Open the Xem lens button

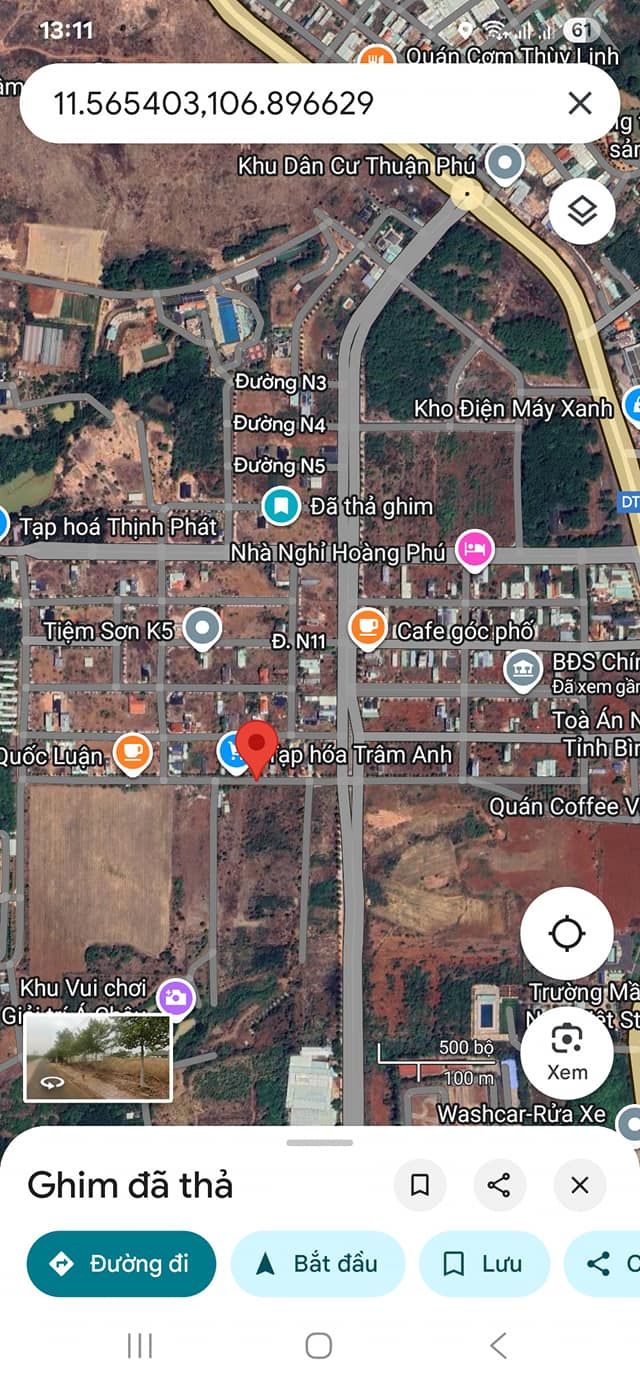click(x=566, y=1052)
